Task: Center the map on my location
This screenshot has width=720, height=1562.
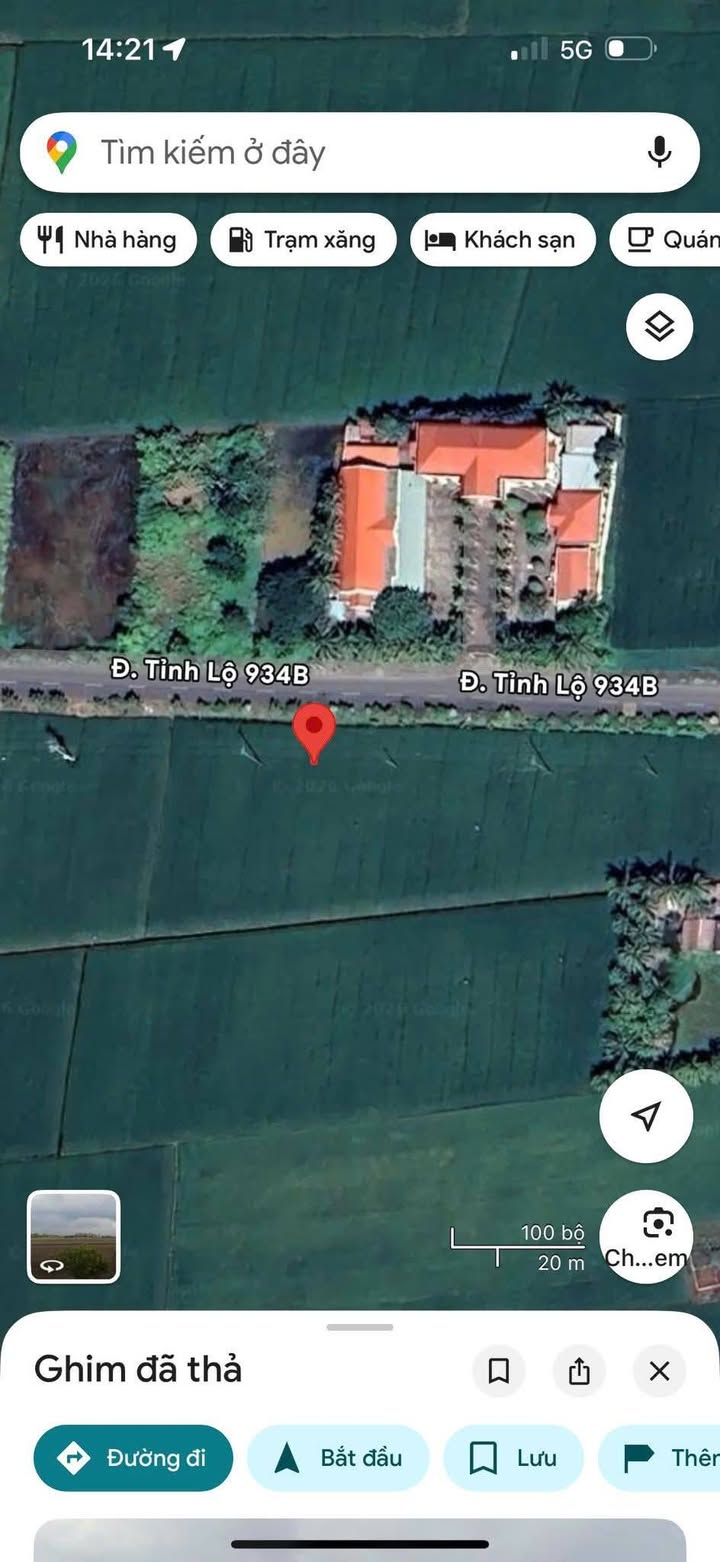Action: point(646,1116)
